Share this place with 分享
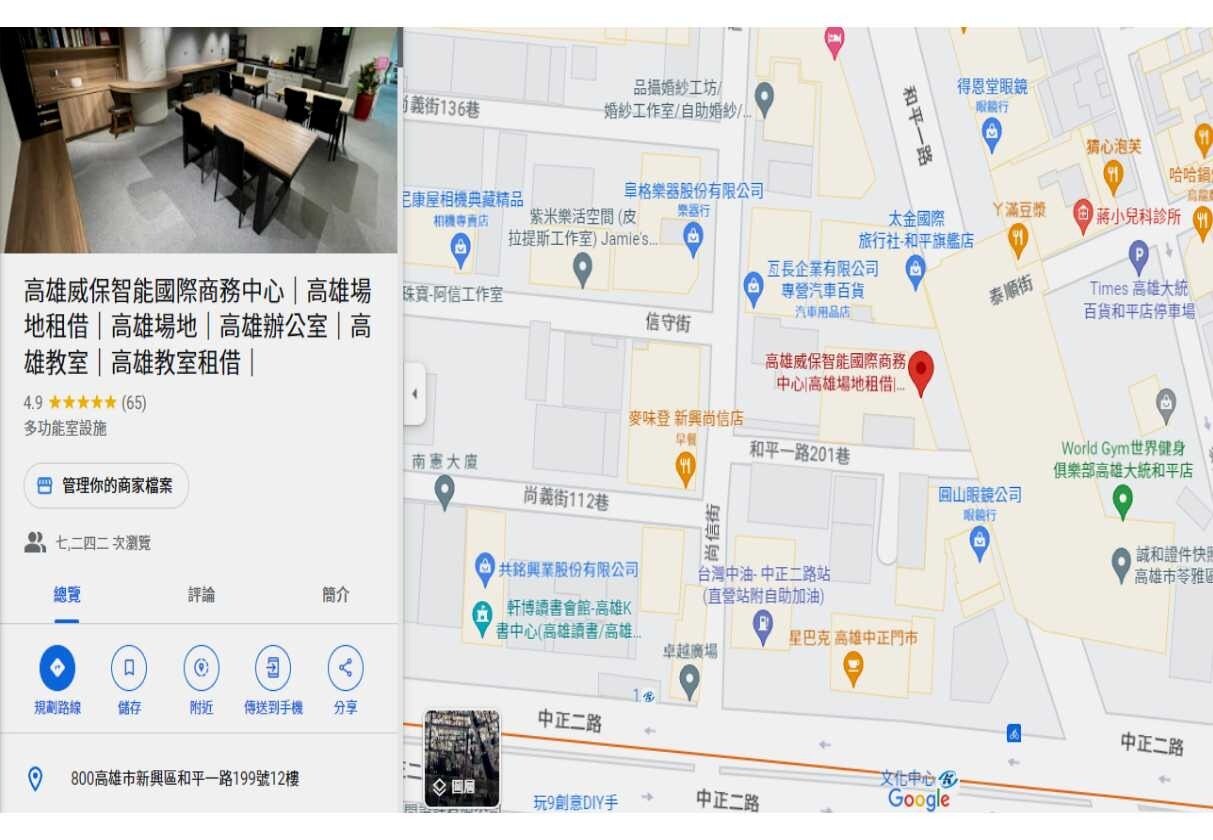Screen dimensions: 1213x840 pos(345,668)
